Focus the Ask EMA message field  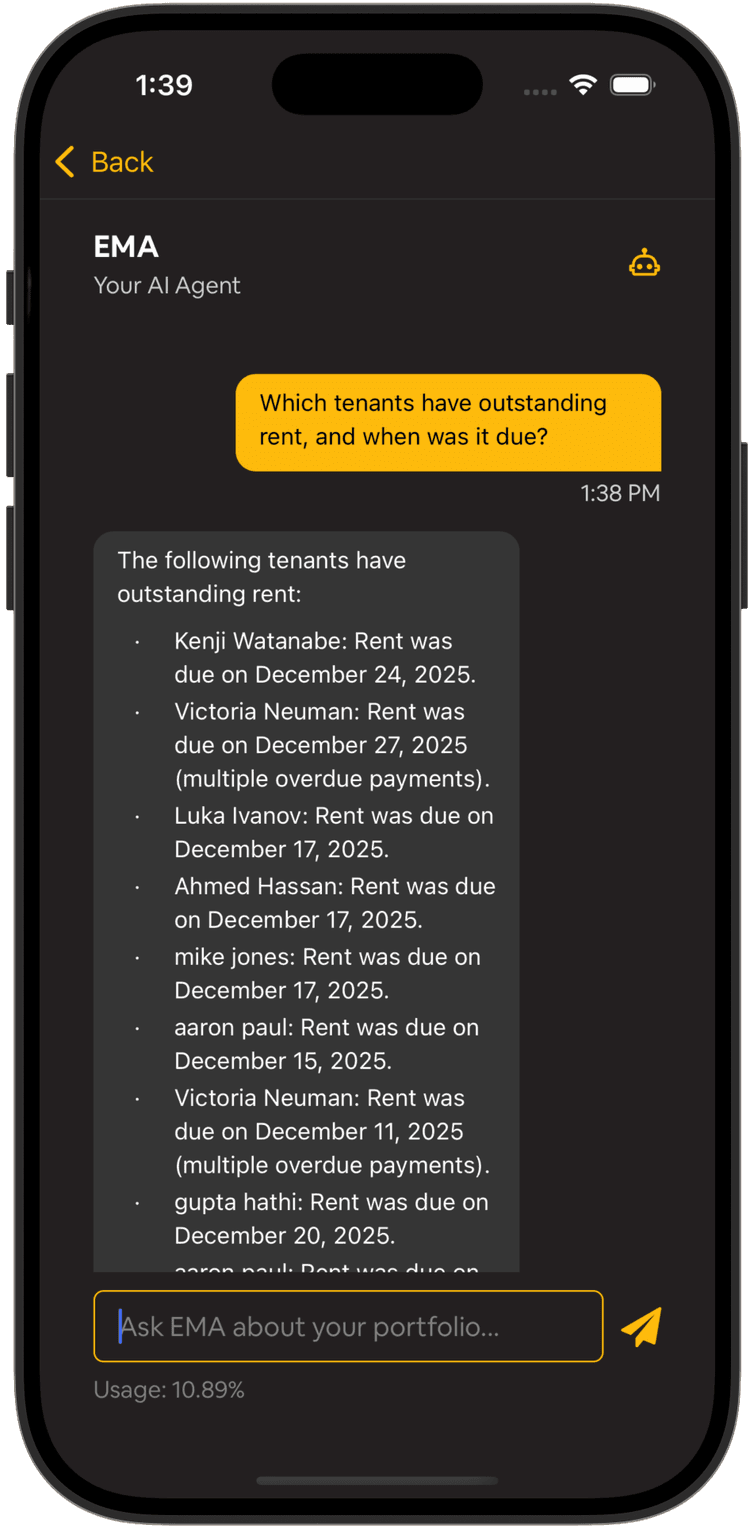pyautogui.click(x=348, y=1326)
